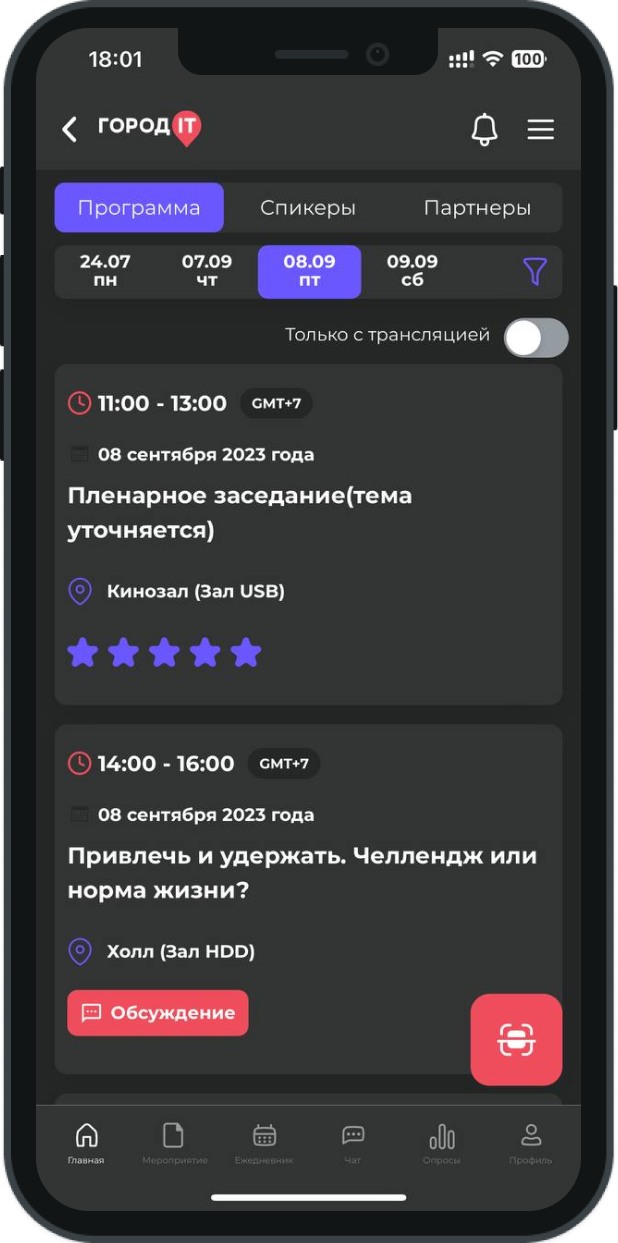Go to the Мероприятие tab
Screen dimensions: 618x1243
174,1143
